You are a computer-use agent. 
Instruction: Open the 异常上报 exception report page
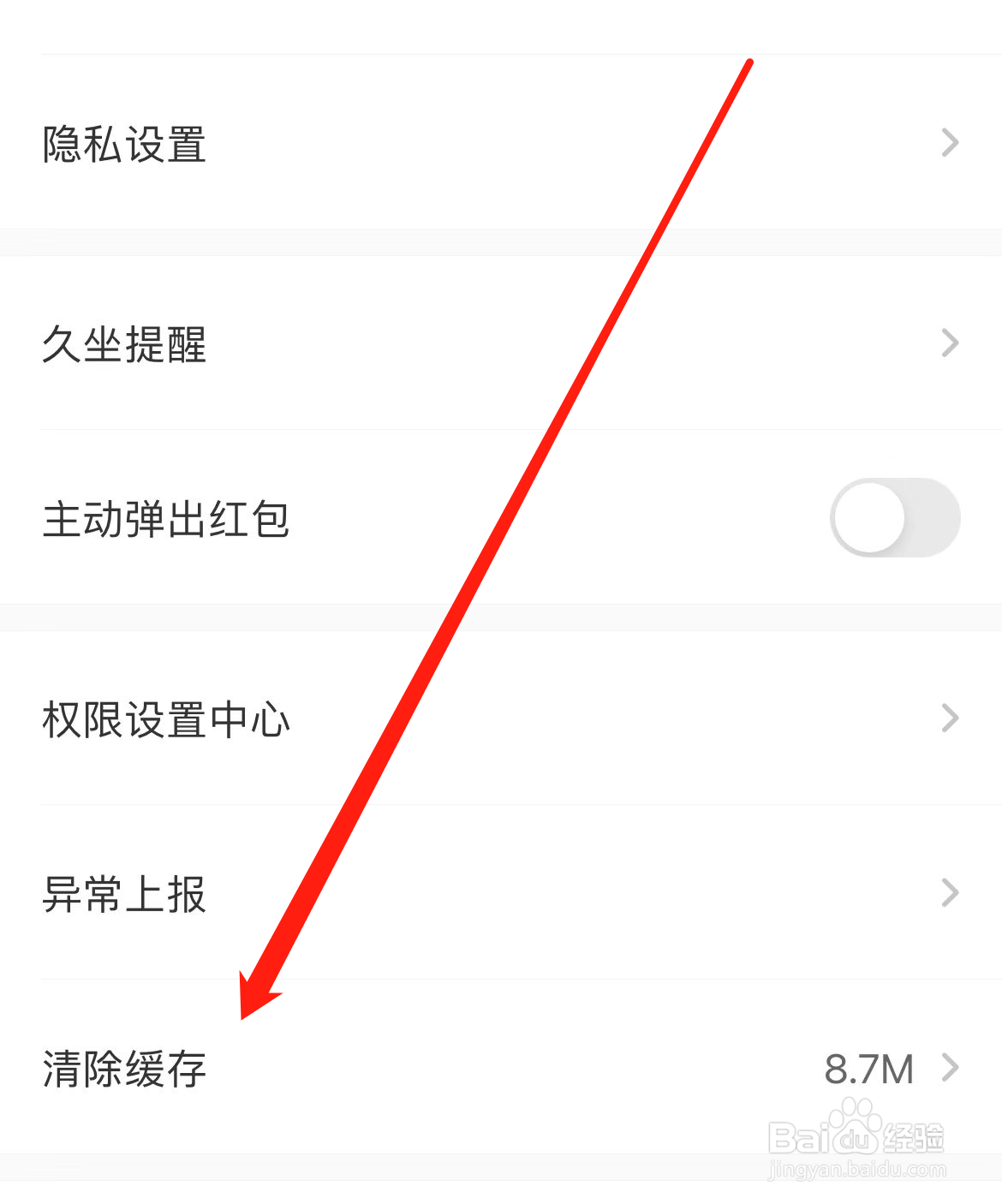point(501,894)
